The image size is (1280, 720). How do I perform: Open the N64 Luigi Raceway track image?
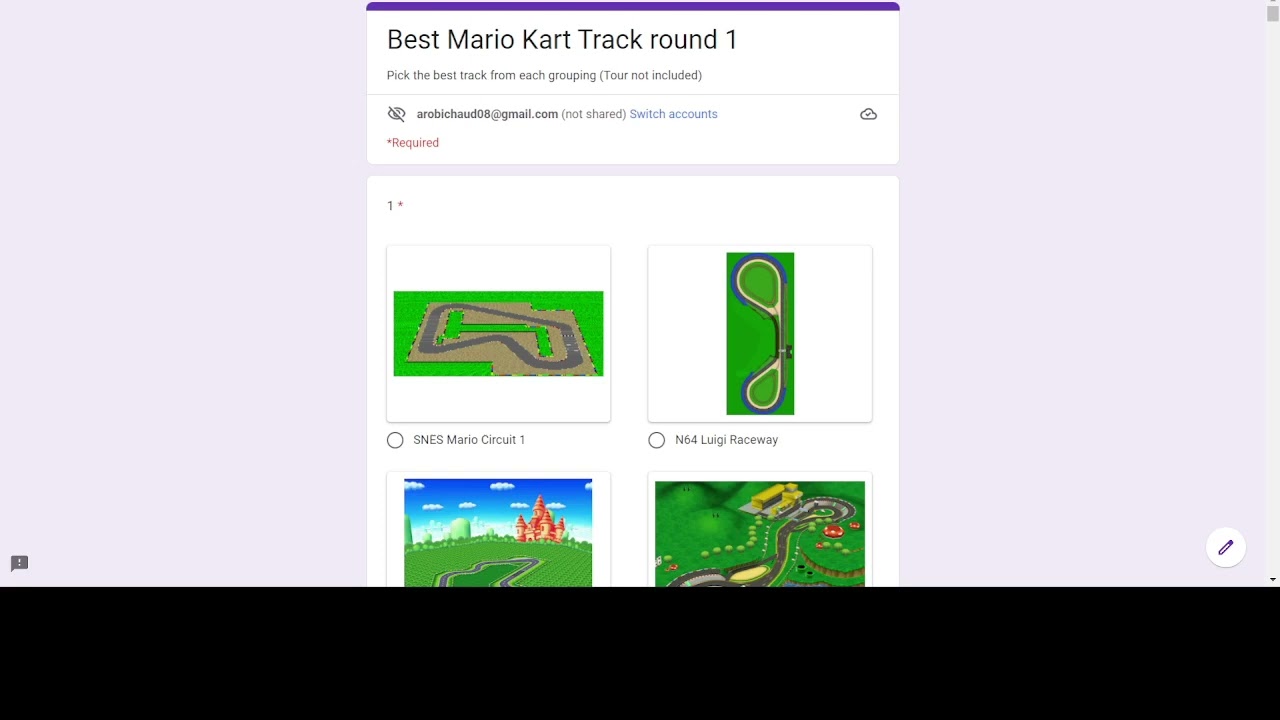coord(760,333)
